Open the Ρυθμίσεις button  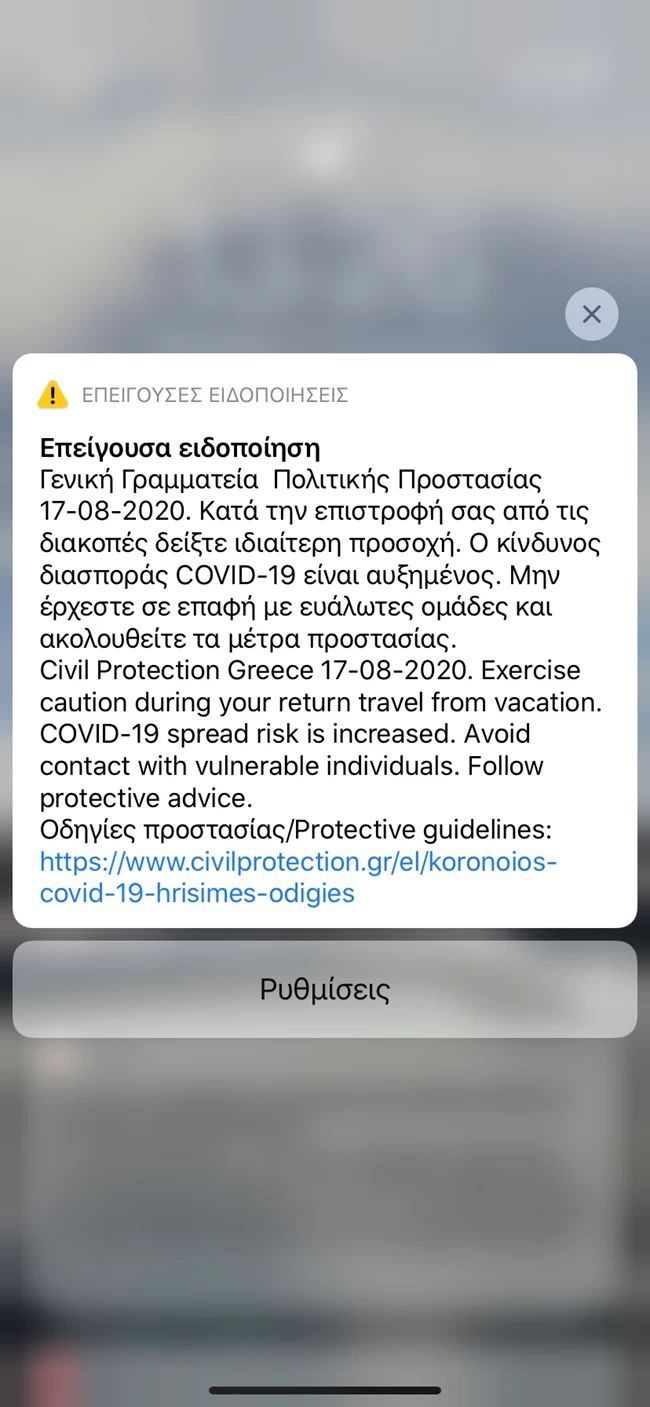tap(324, 989)
